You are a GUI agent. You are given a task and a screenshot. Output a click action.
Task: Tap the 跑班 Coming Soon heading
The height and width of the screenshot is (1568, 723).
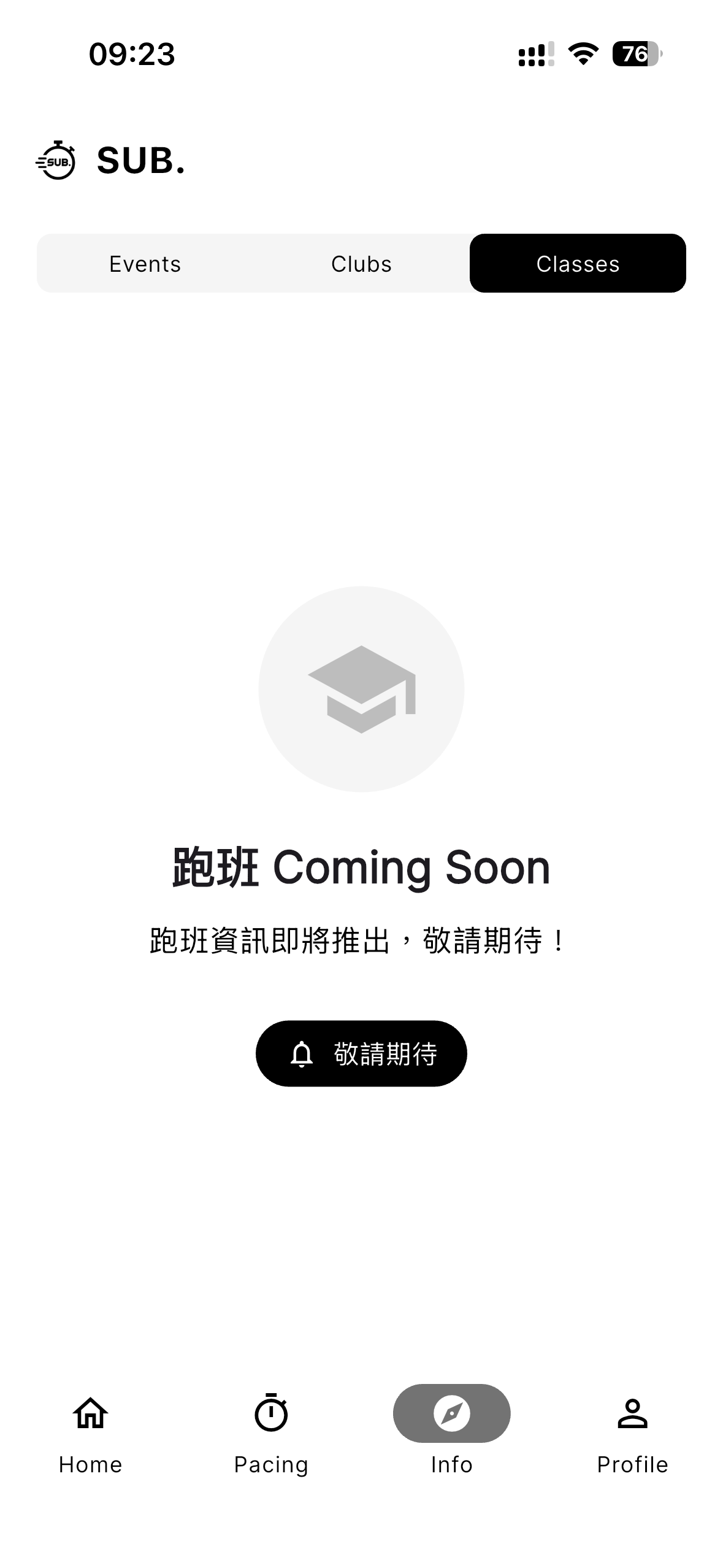361,866
